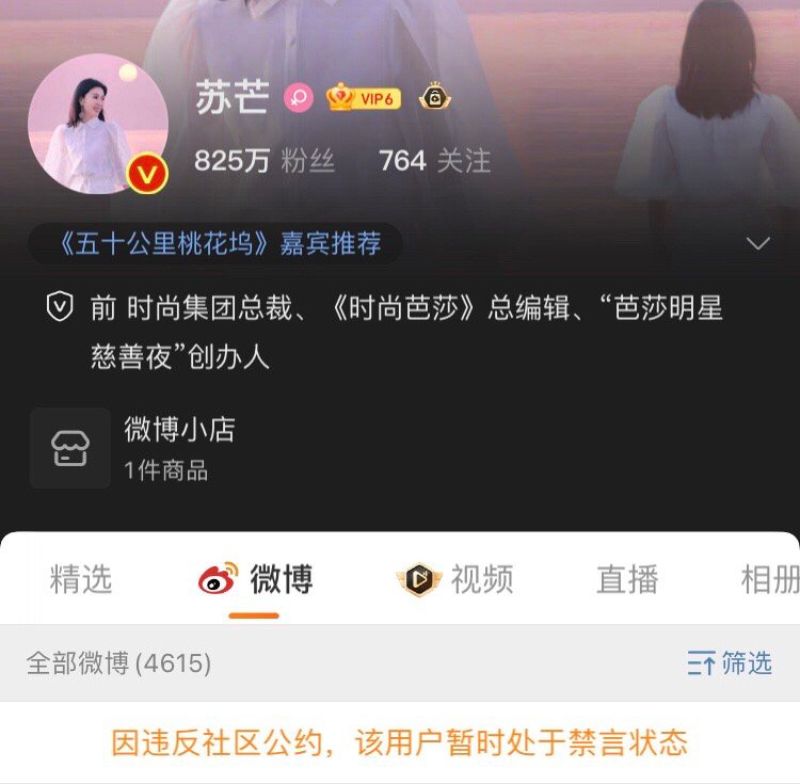Switch to the 精选 tab

point(81,579)
